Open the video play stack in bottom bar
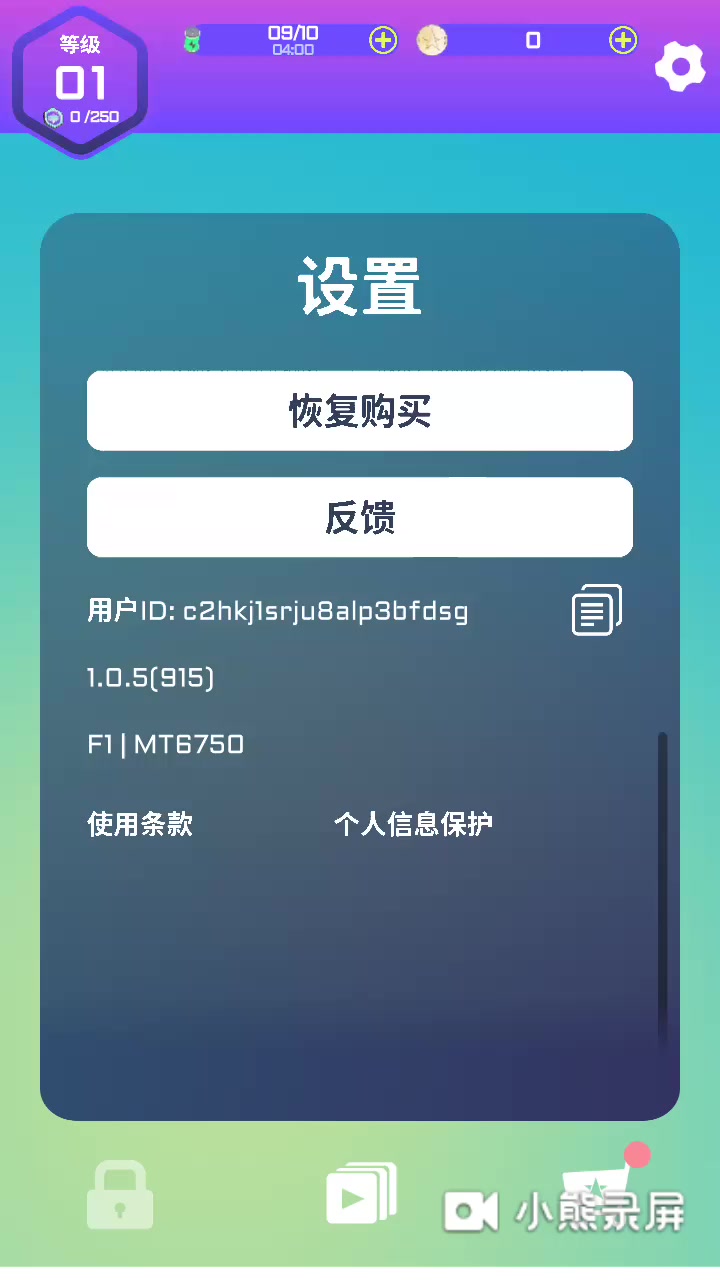Image resolution: width=720 pixels, height=1280 pixels. tap(360, 1194)
